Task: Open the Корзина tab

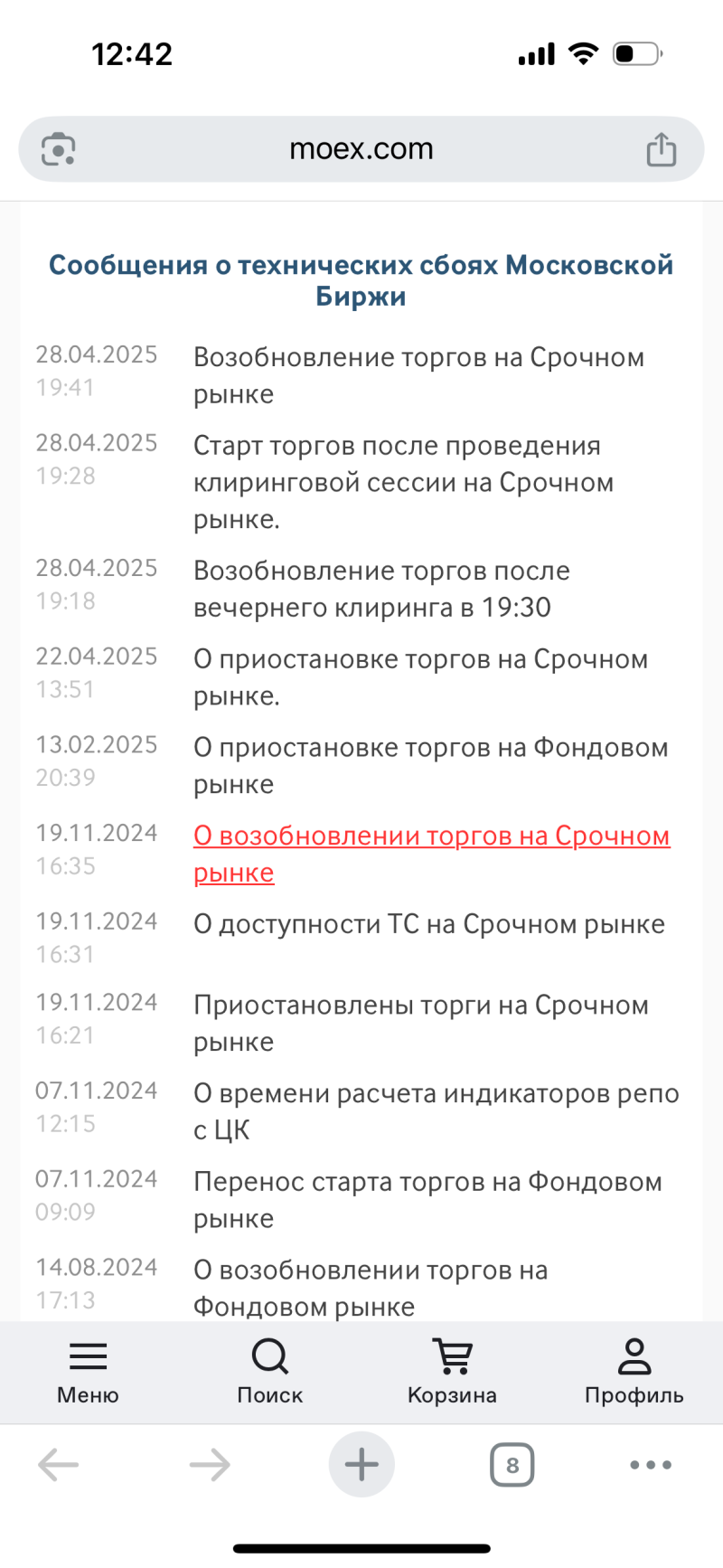Action: point(452,1372)
